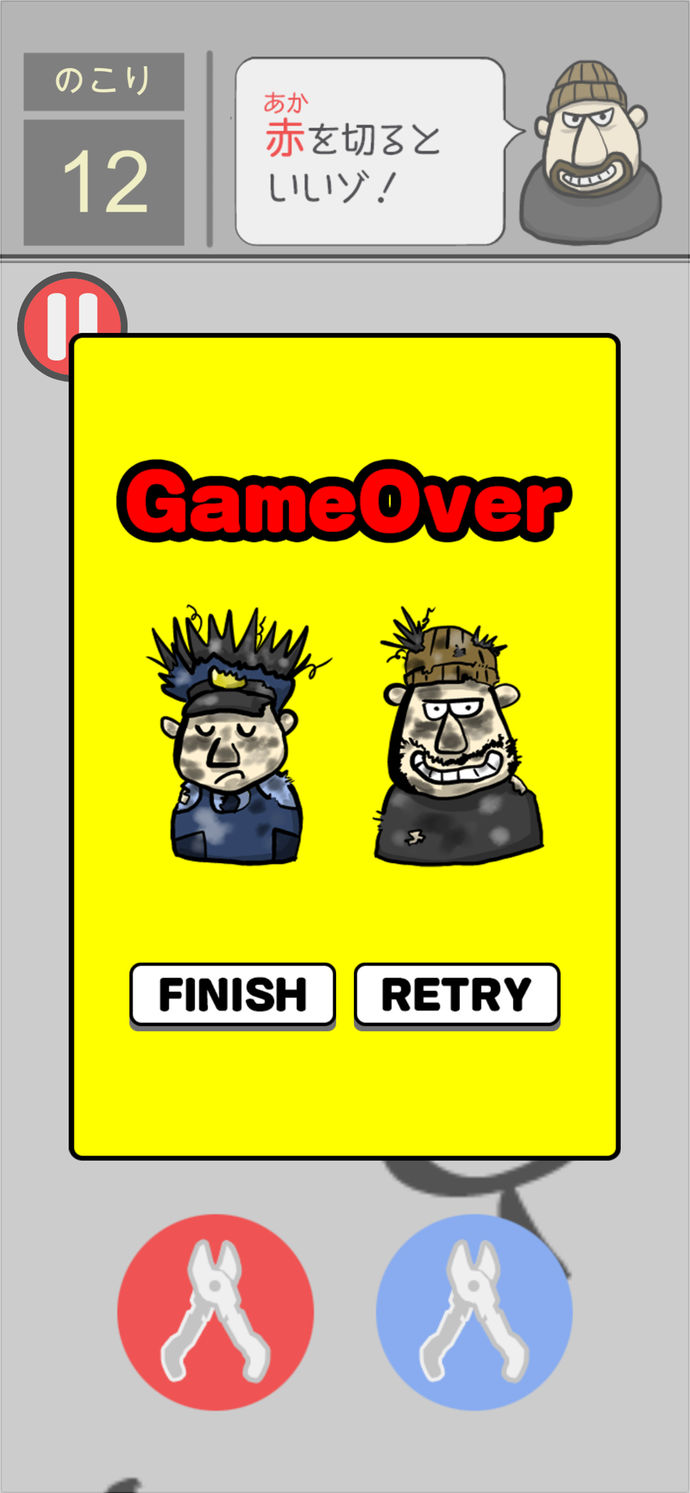The image size is (690, 1493).
Task: Cut with the red pliers button
Action: (x=216, y=1312)
